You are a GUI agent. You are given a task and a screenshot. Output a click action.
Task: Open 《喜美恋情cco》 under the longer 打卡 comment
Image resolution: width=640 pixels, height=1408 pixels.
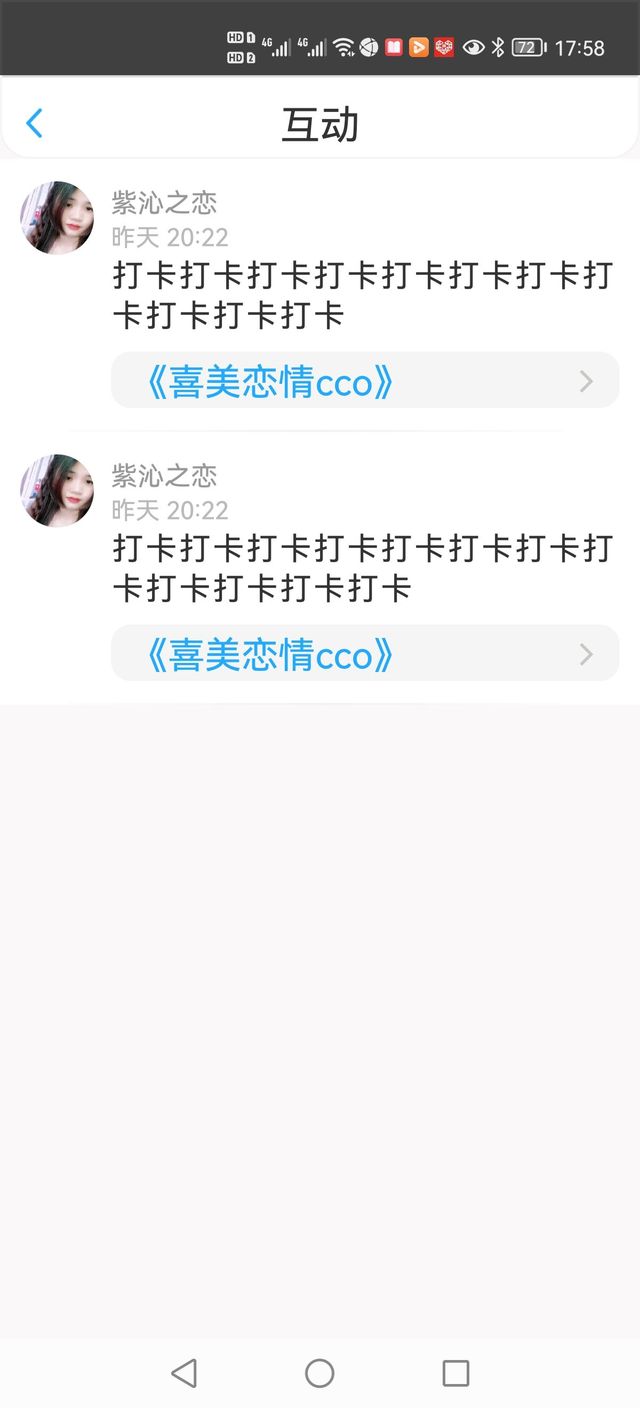click(365, 654)
